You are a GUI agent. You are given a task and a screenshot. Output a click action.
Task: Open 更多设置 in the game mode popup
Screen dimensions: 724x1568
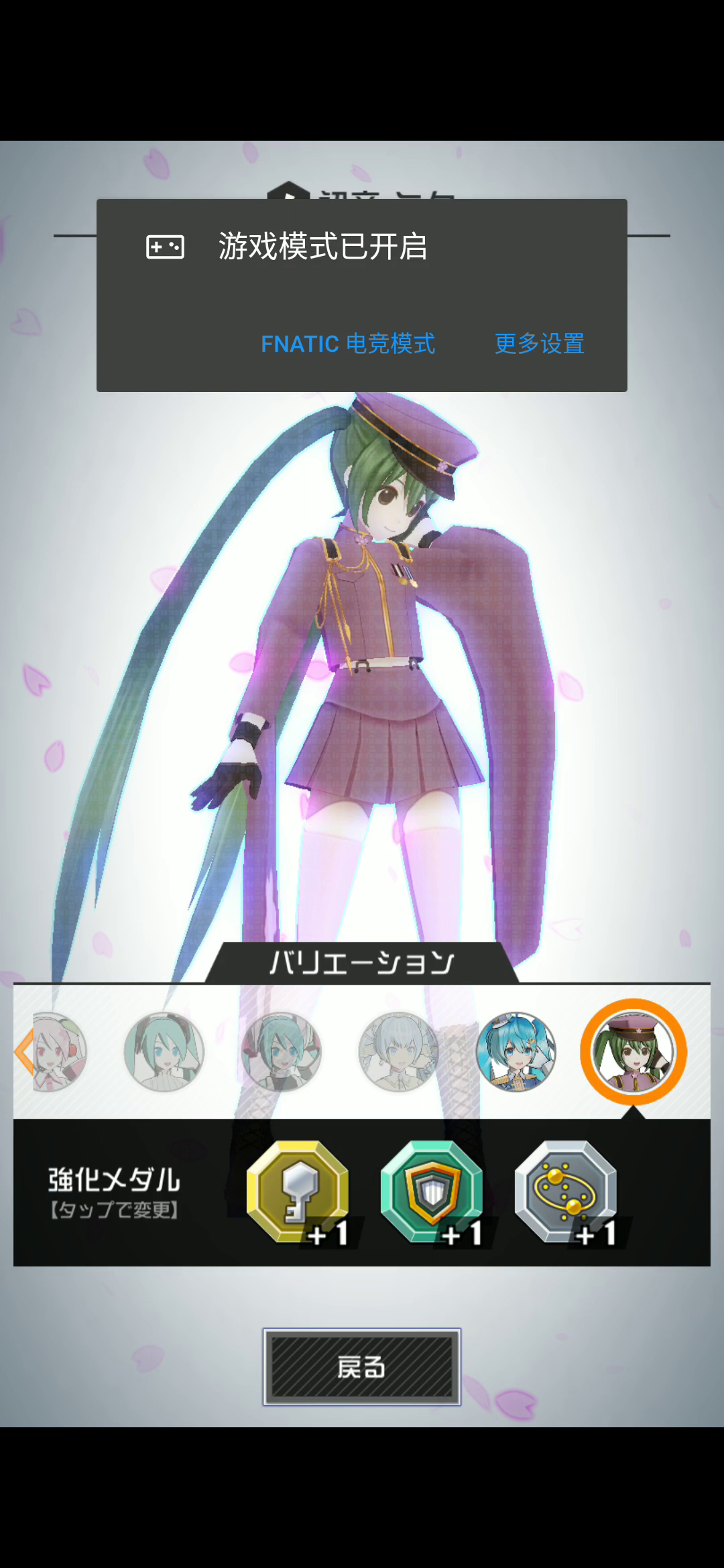(x=540, y=344)
